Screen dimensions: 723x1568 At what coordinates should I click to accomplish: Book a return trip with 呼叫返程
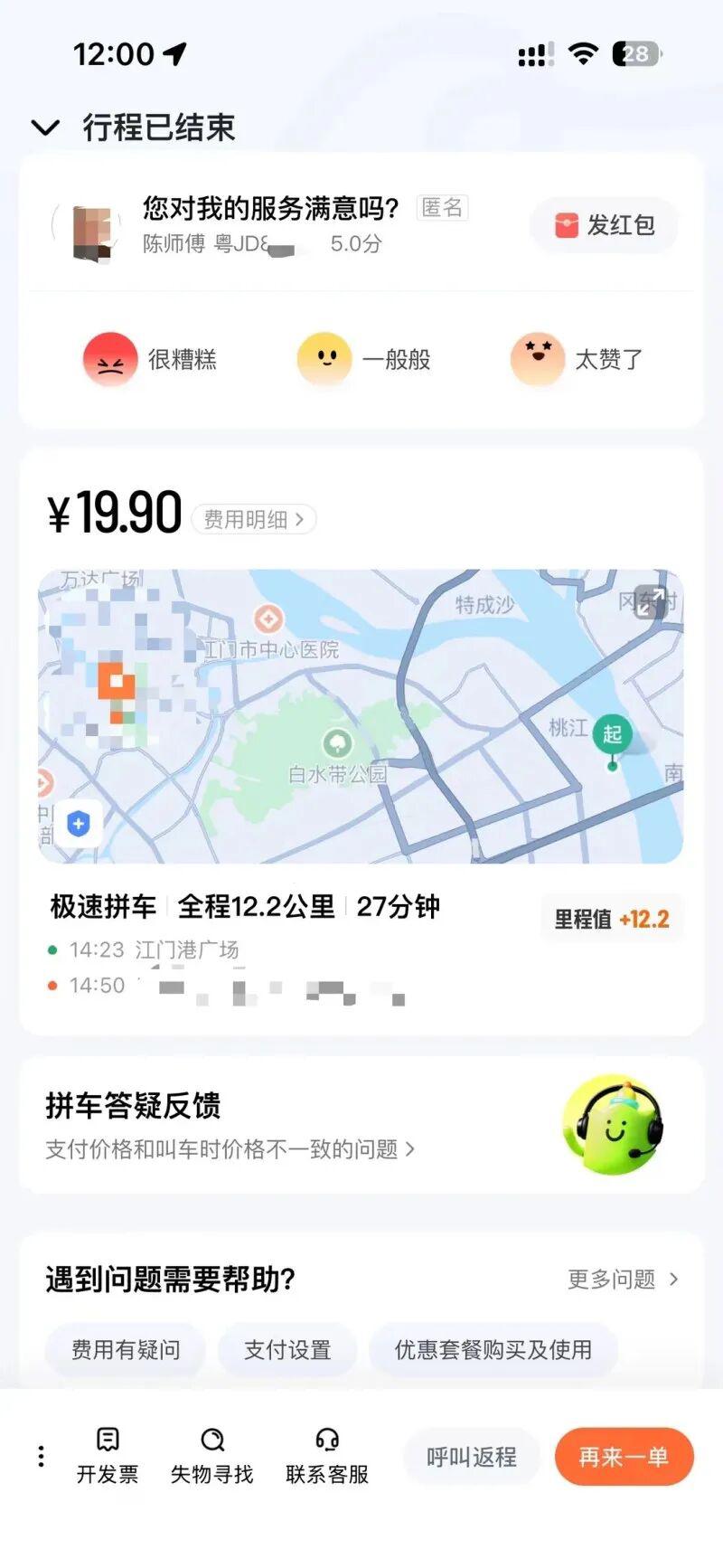pyautogui.click(x=472, y=1457)
